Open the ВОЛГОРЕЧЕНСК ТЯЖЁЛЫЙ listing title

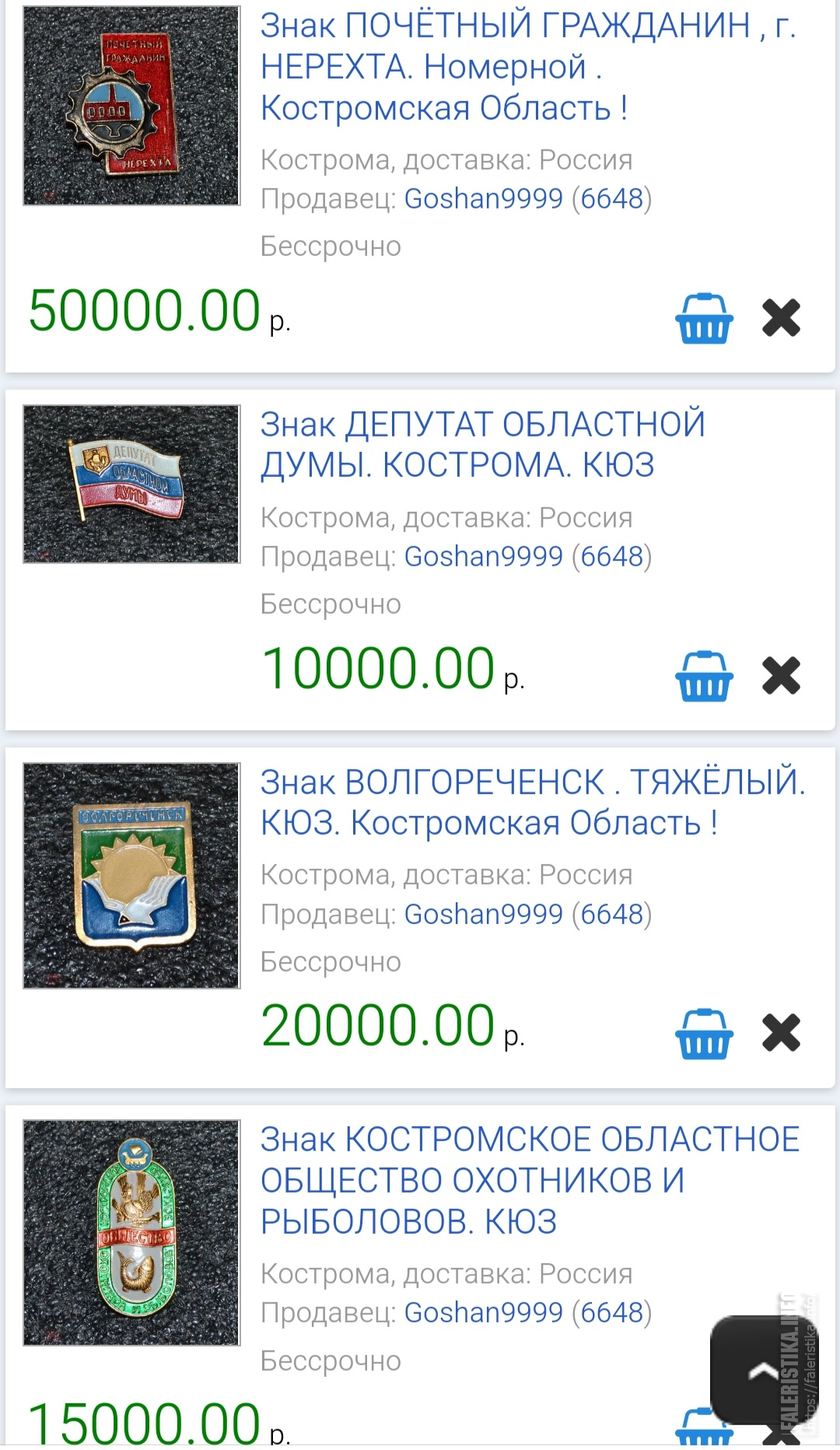click(x=532, y=803)
